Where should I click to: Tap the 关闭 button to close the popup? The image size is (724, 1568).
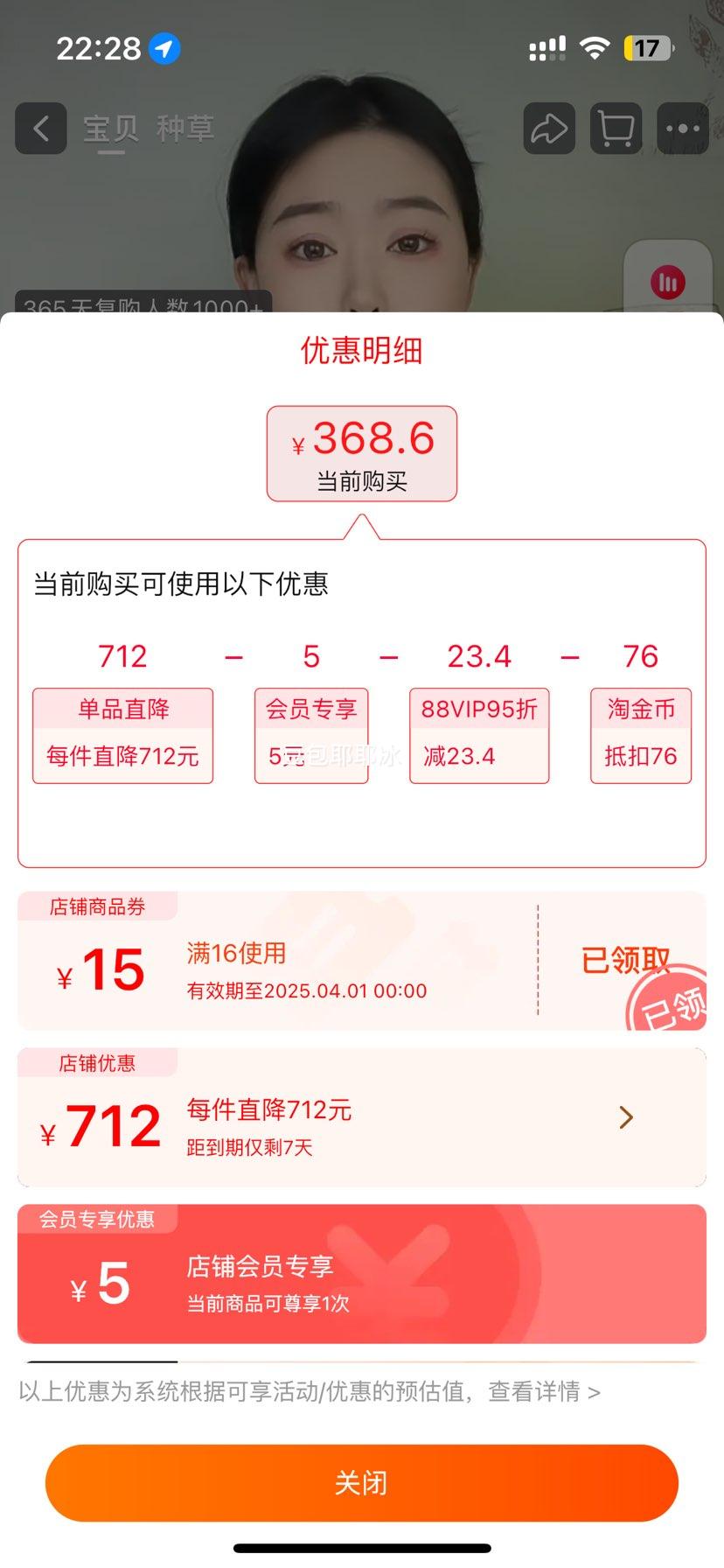tap(362, 1481)
